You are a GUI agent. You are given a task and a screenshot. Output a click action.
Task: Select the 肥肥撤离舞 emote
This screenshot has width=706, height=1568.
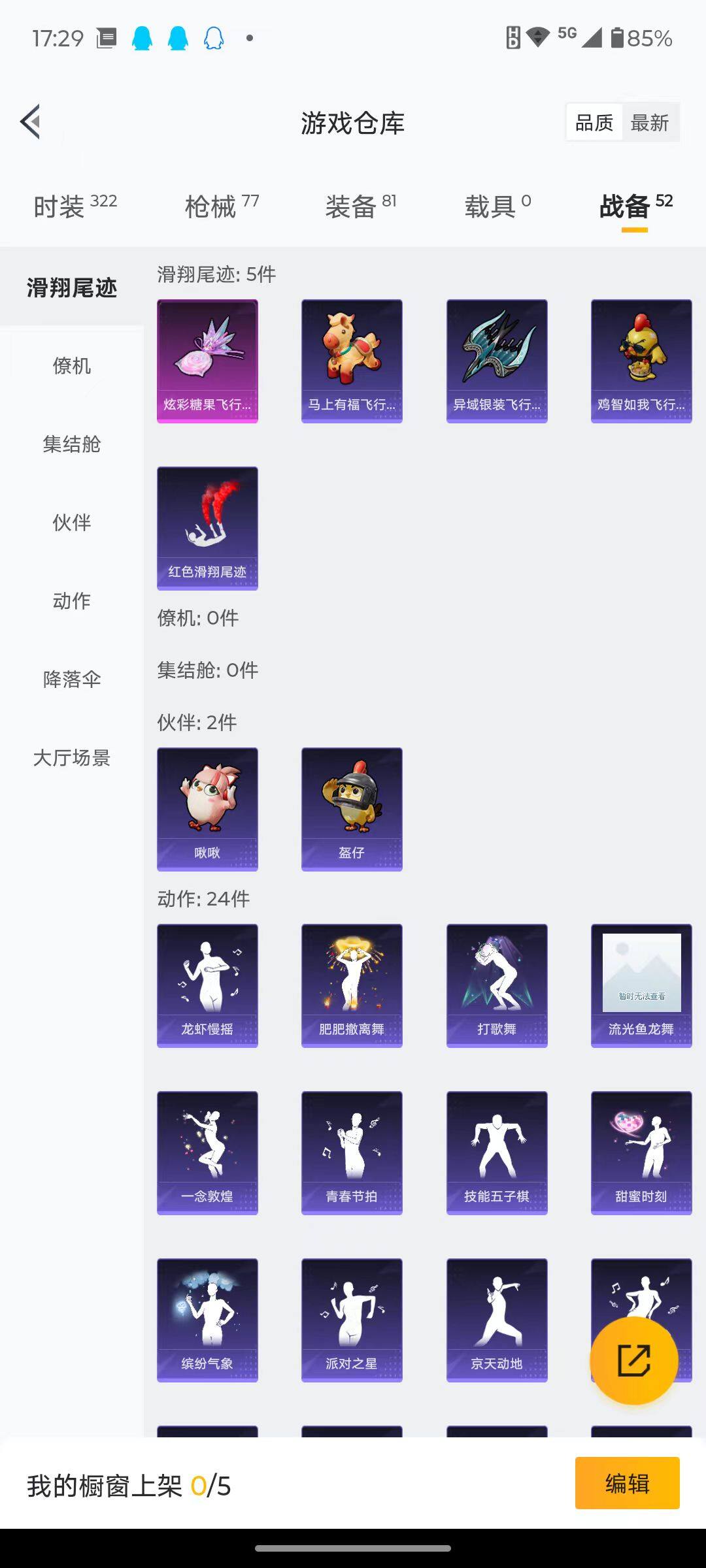pyautogui.click(x=352, y=983)
